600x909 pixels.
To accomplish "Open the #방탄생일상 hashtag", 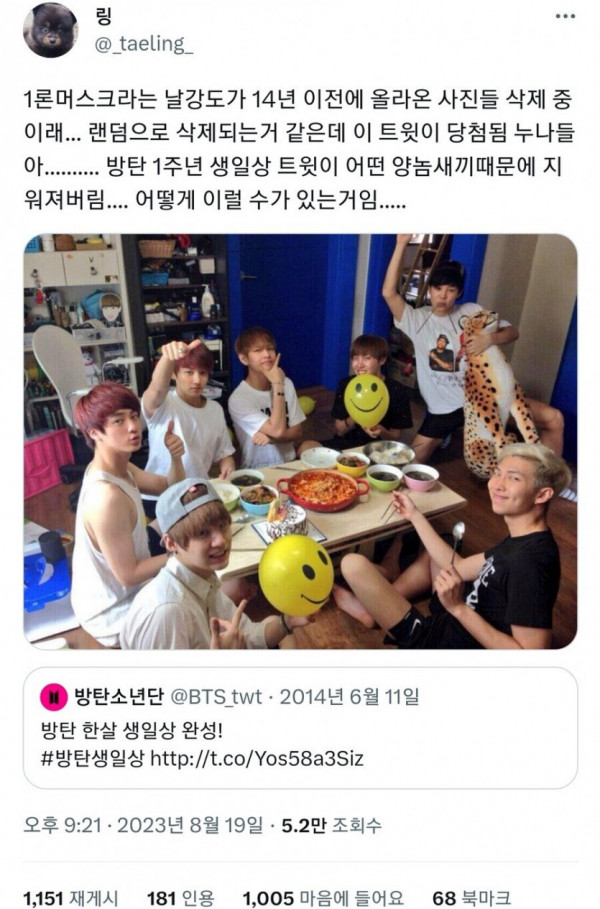I will [x=95, y=759].
